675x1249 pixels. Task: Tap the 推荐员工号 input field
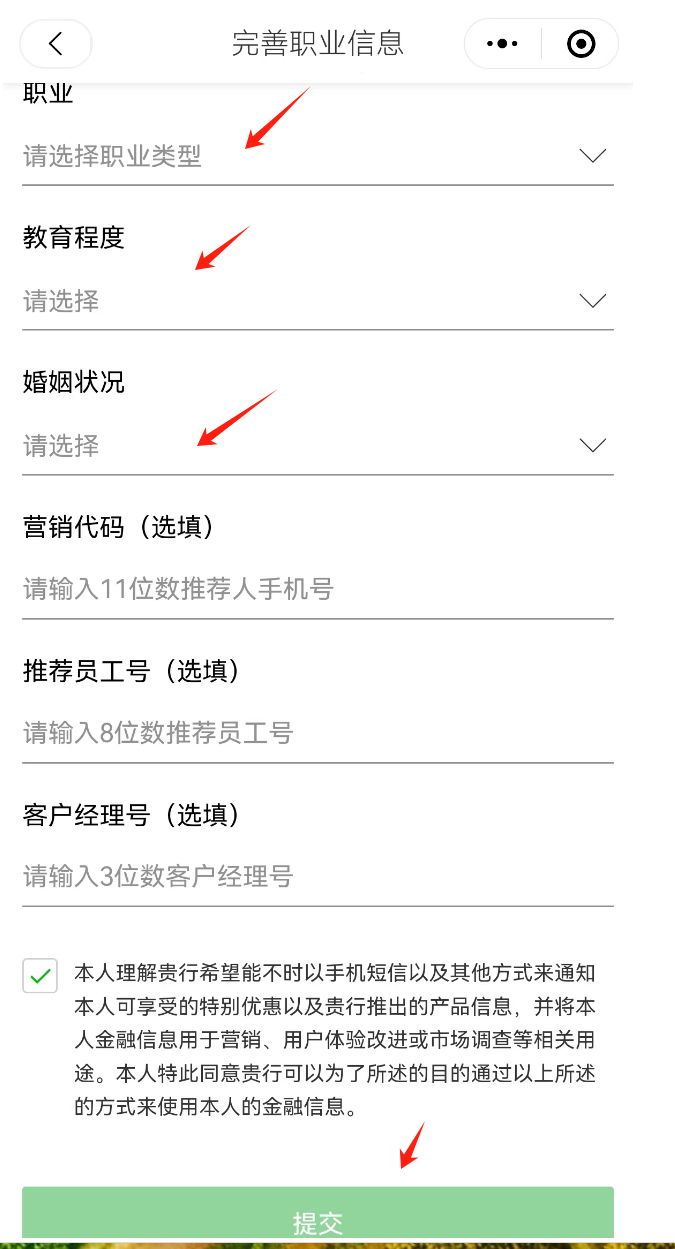click(x=318, y=733)
